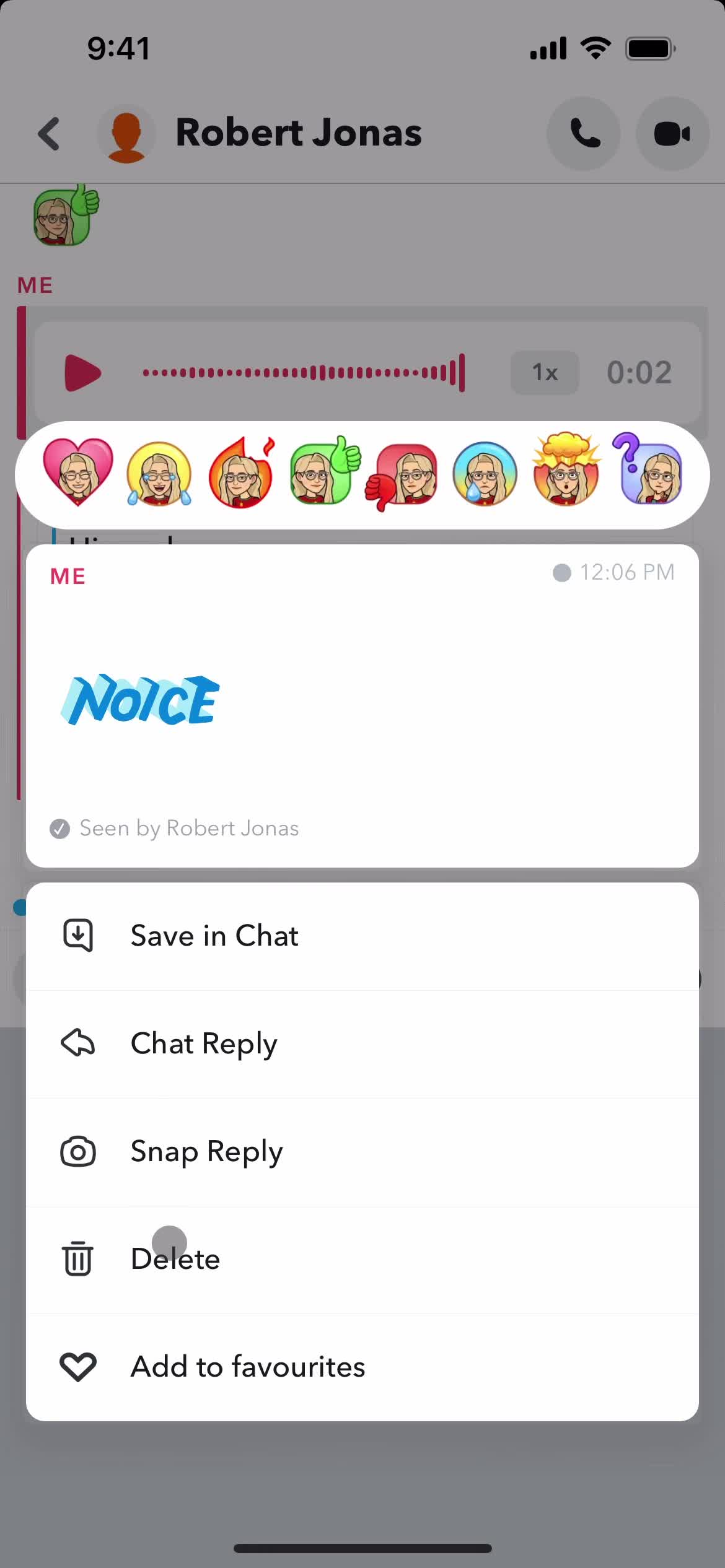Go back to the chat list
This screenshot has height=1568, width=725.
point(48,134)
